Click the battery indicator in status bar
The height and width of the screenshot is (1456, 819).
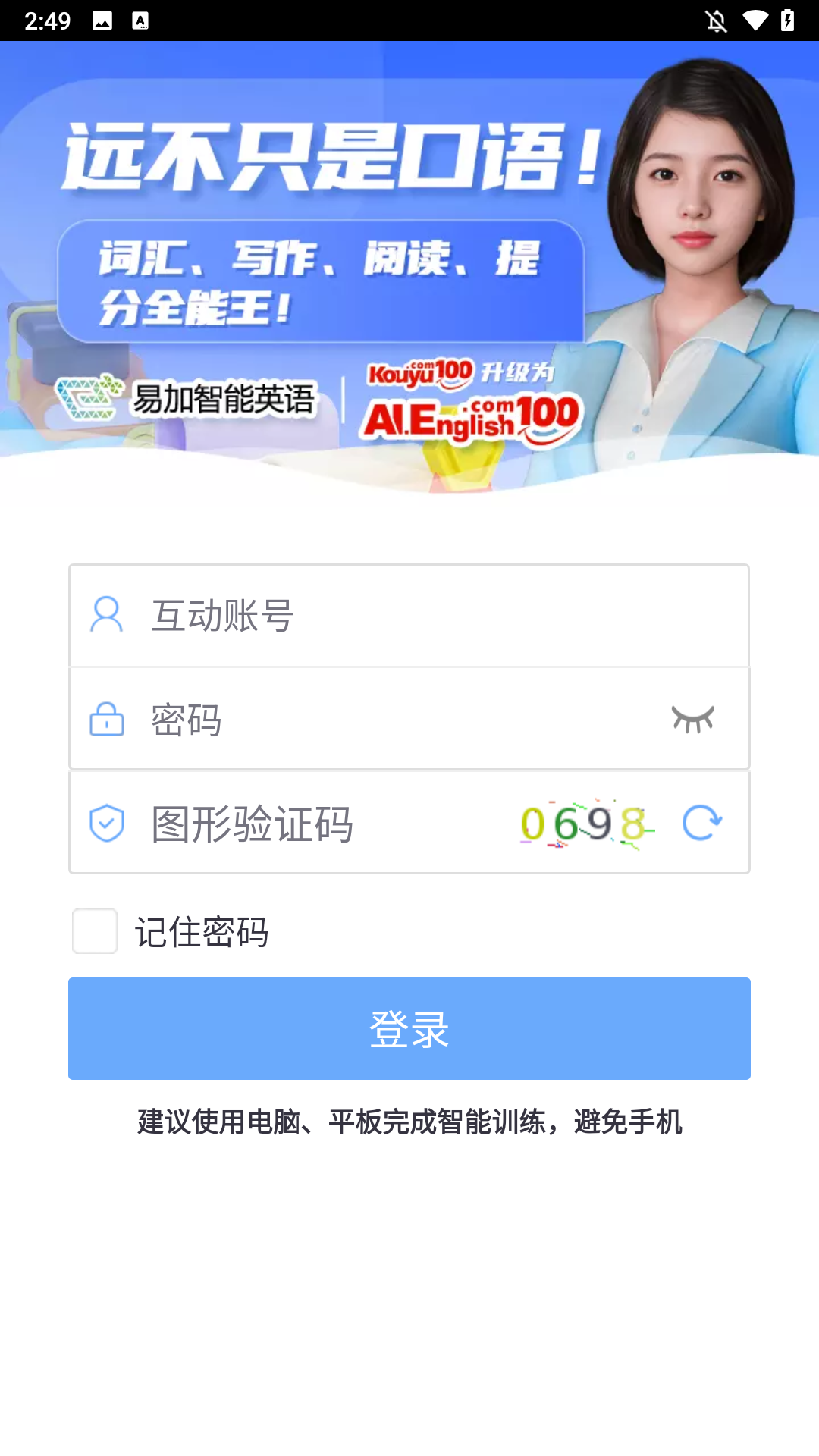(789, 19)
